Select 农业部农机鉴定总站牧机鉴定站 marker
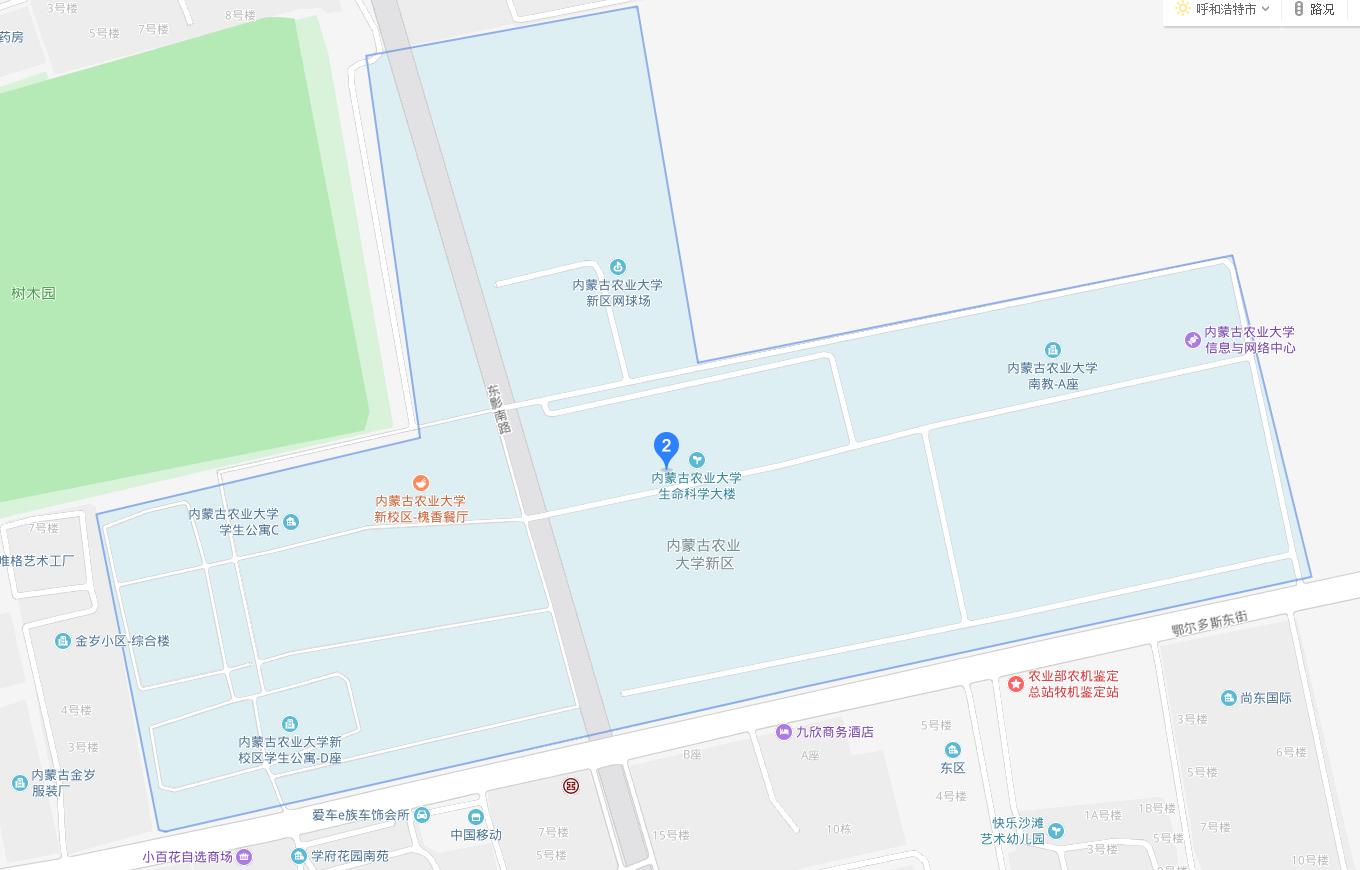1360x870 pixels. (1016, 684)
